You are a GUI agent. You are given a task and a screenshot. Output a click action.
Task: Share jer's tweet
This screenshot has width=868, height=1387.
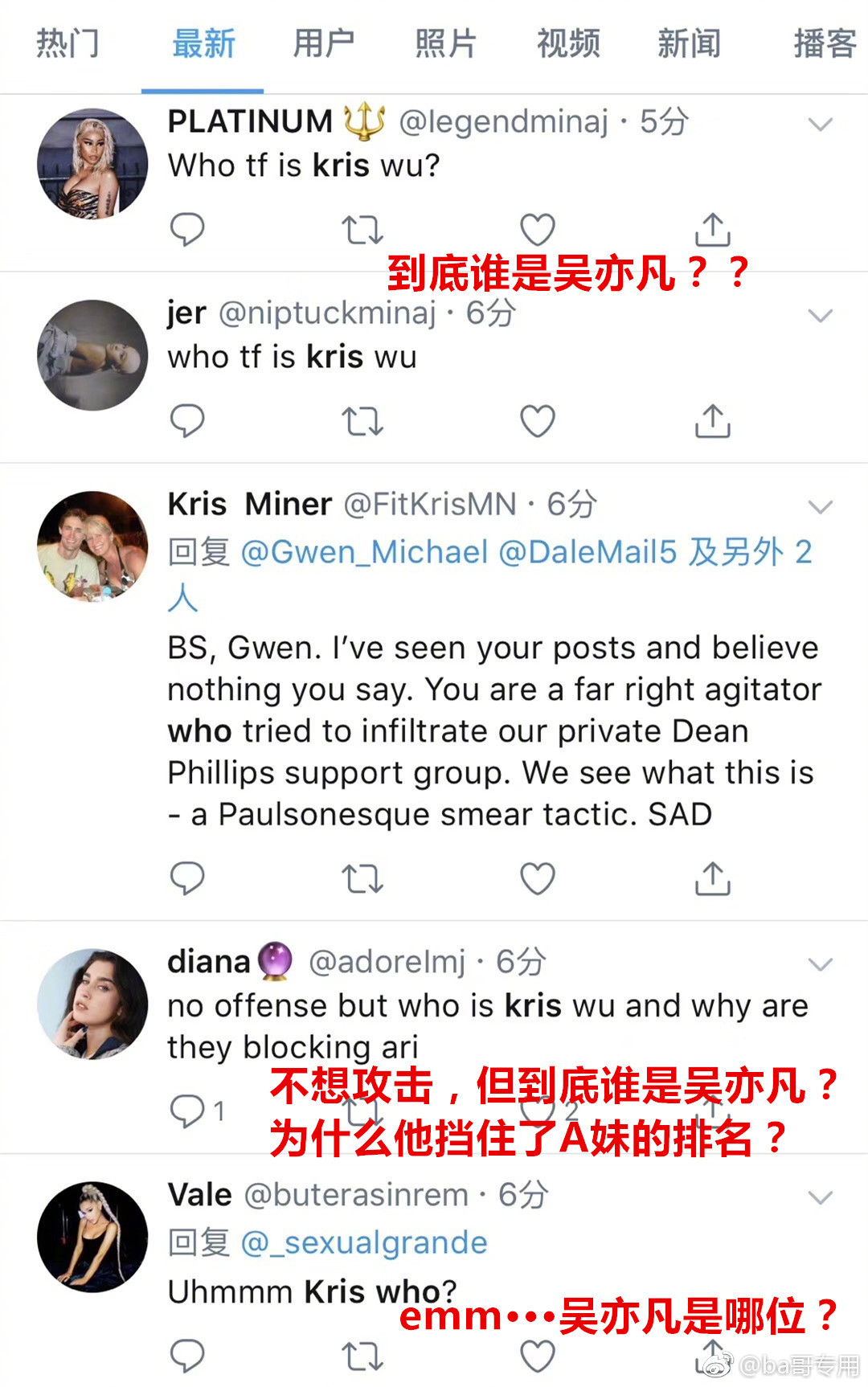[712, 421]
